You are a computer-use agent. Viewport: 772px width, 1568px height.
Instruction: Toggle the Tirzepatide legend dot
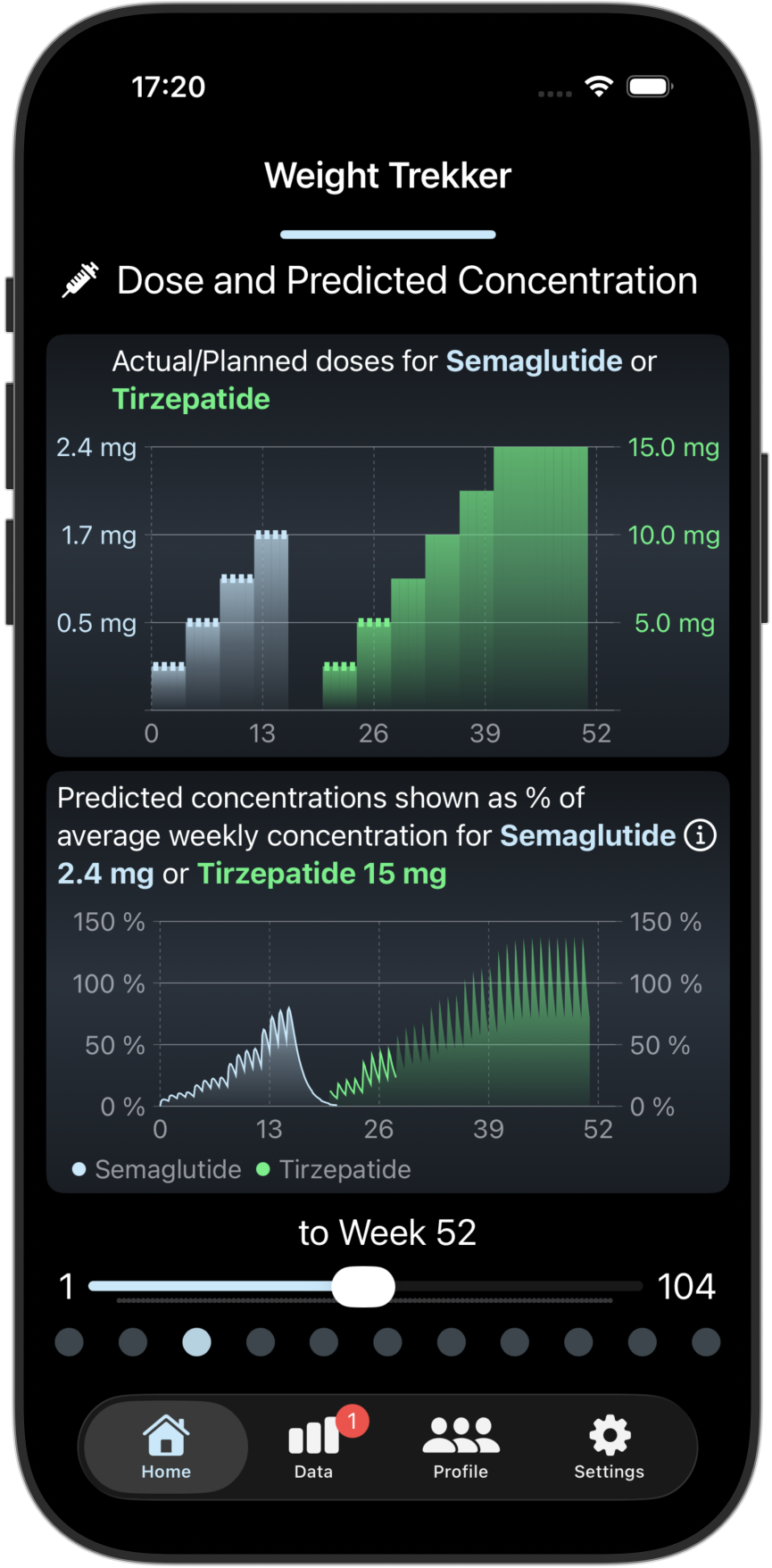(263, 1169)
